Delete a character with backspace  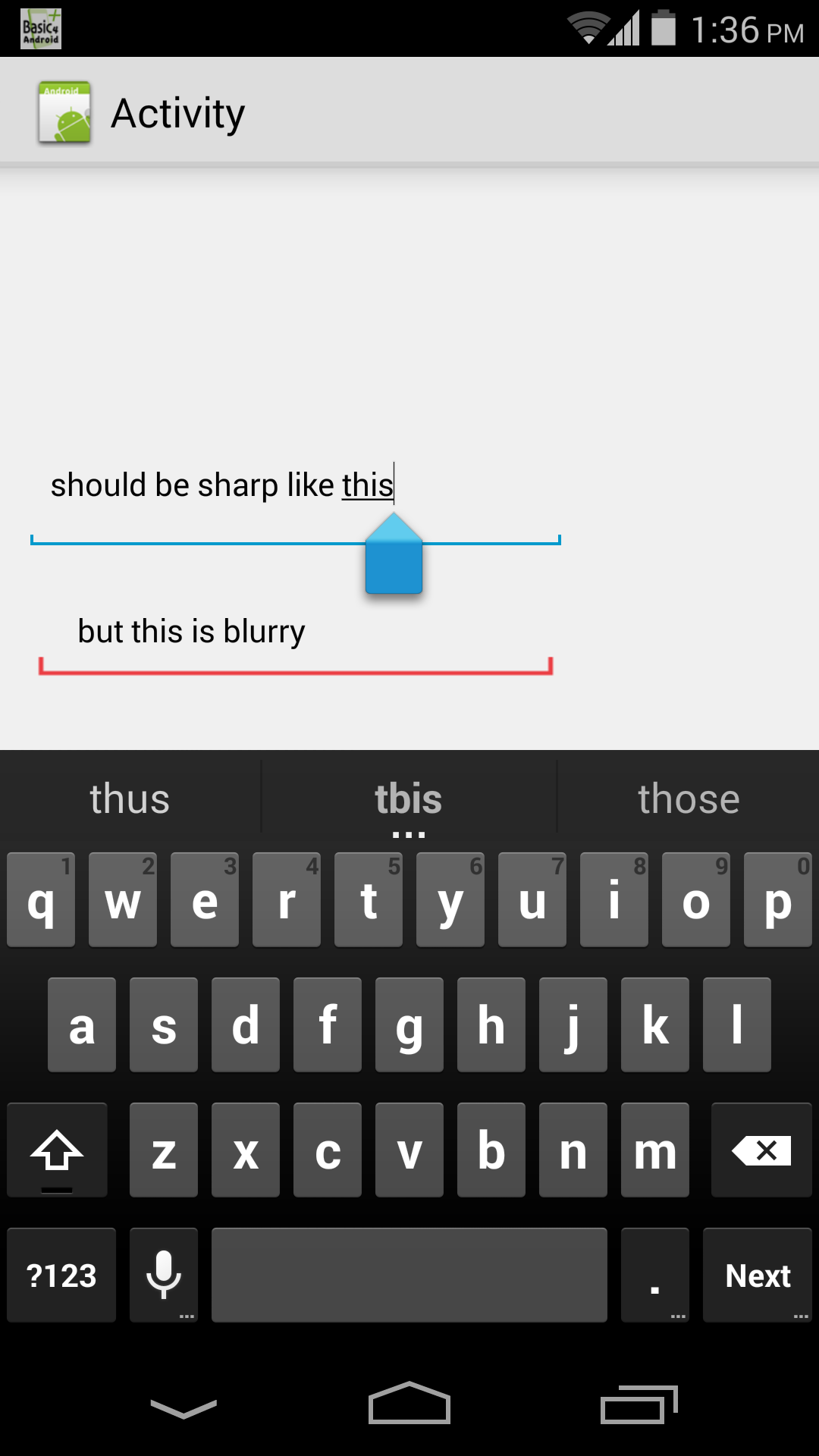761,1150
